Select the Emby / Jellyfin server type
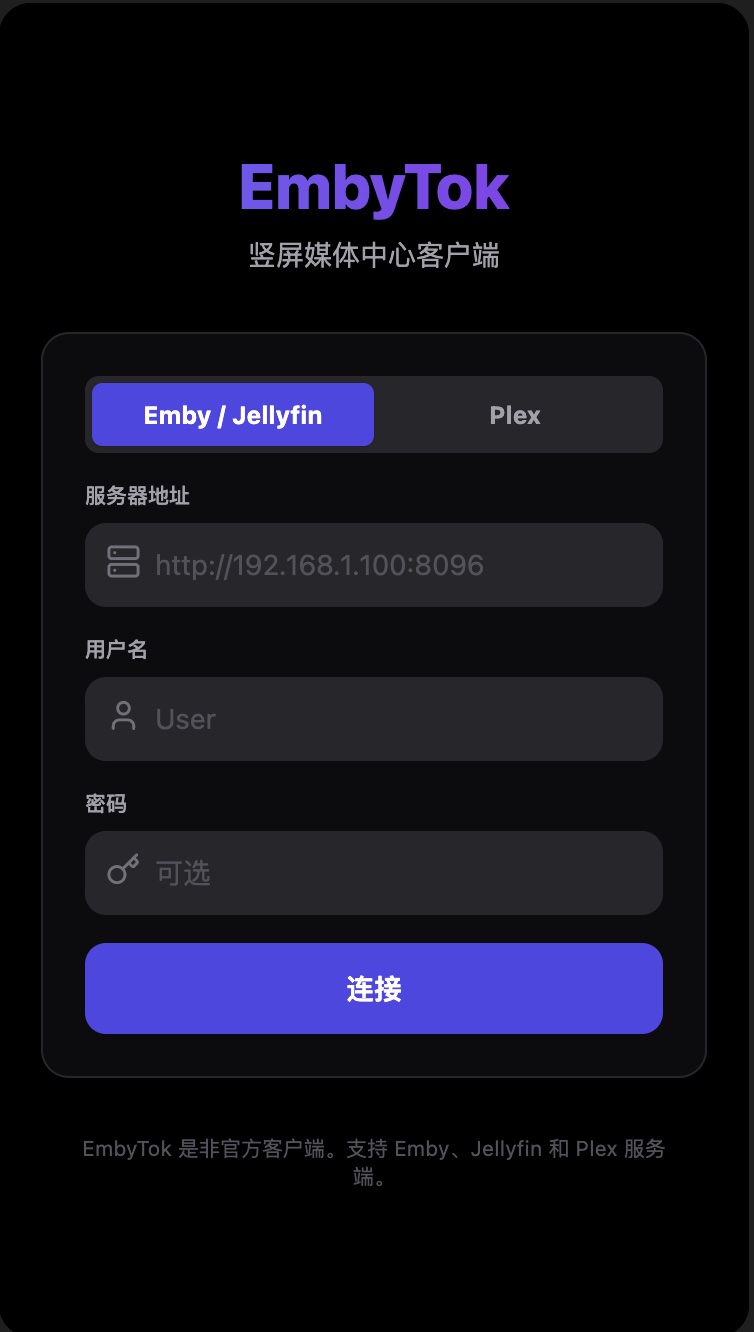The height and width of the screenshot is (1332, 754). point(233,415)
